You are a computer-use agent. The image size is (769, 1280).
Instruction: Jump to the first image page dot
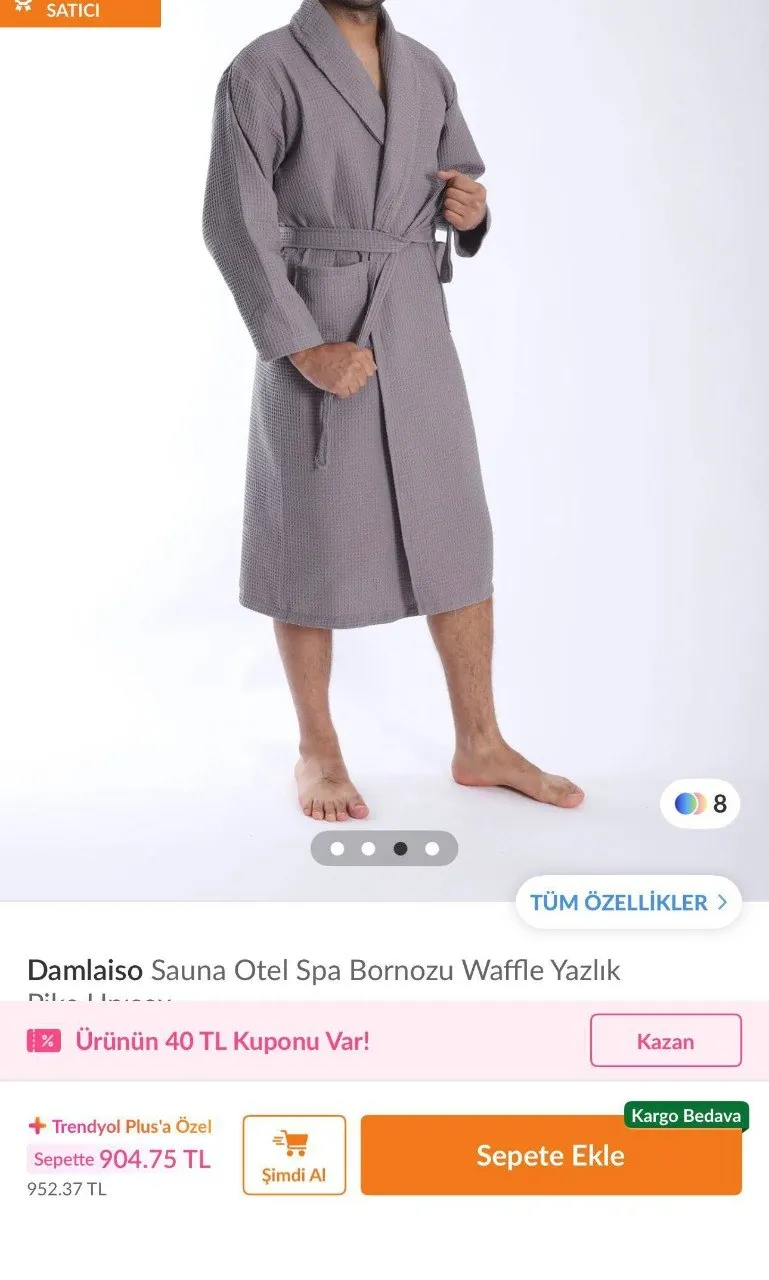click(x=337, y=849)
